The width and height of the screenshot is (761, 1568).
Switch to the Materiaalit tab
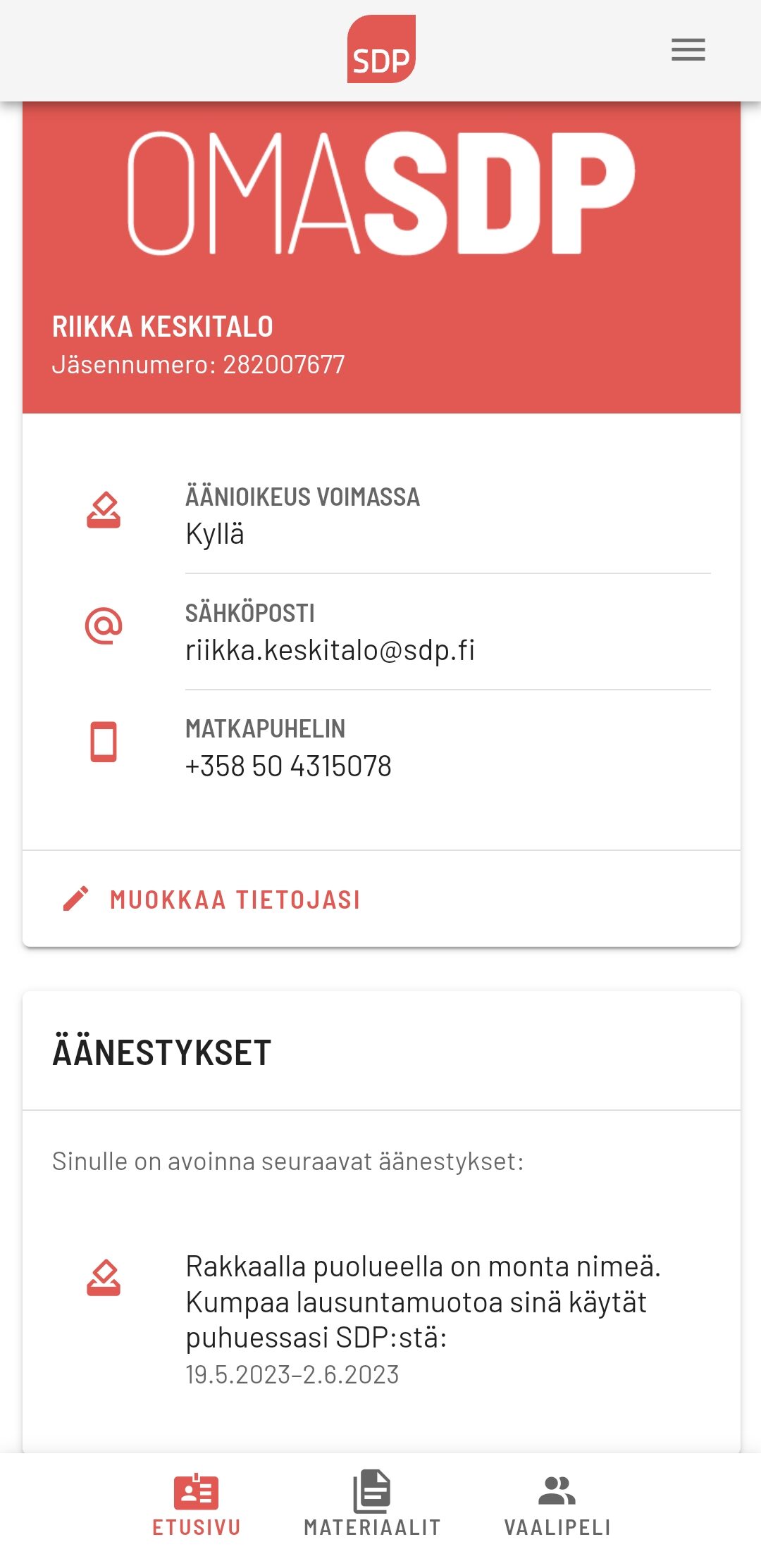pos(372,1503)
